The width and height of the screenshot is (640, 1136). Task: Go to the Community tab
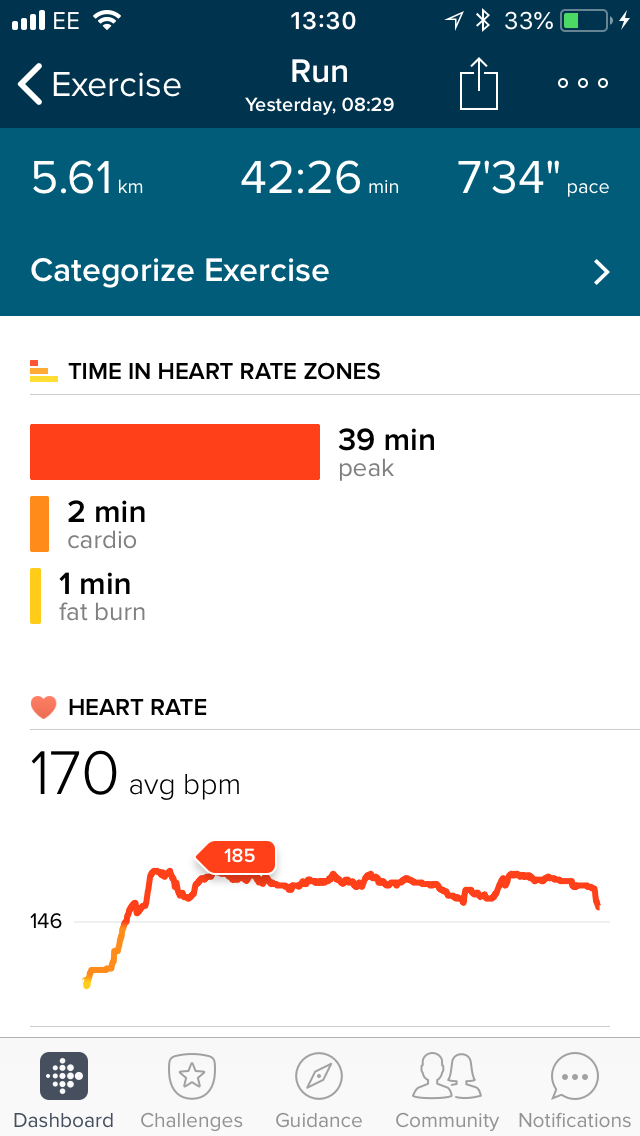click(447, 1090)
